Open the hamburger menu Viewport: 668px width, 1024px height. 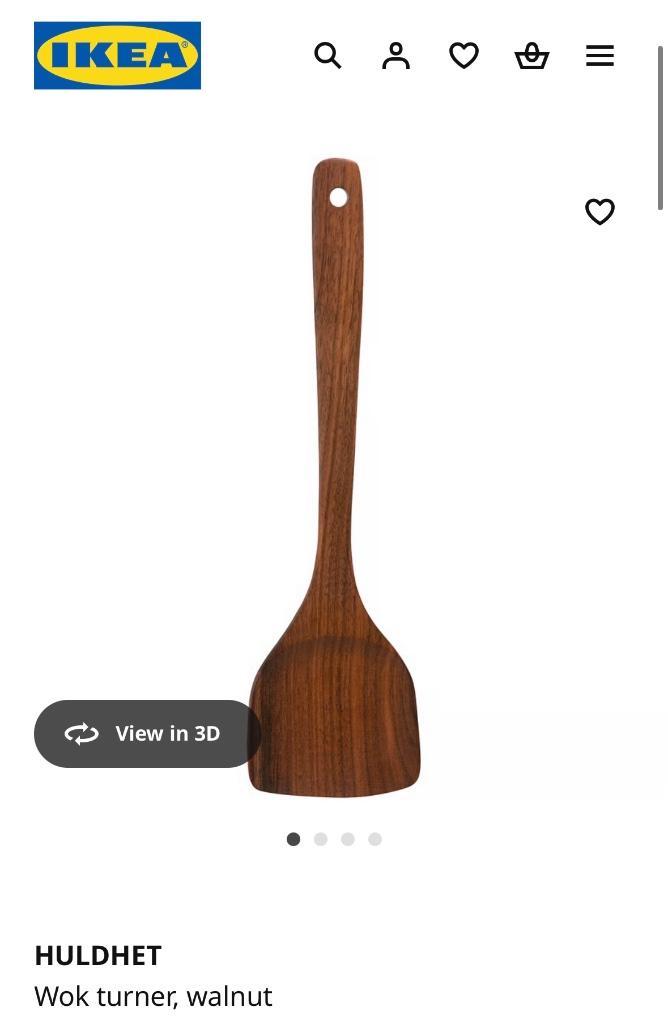pyautogui.click(x=600, y=56)
